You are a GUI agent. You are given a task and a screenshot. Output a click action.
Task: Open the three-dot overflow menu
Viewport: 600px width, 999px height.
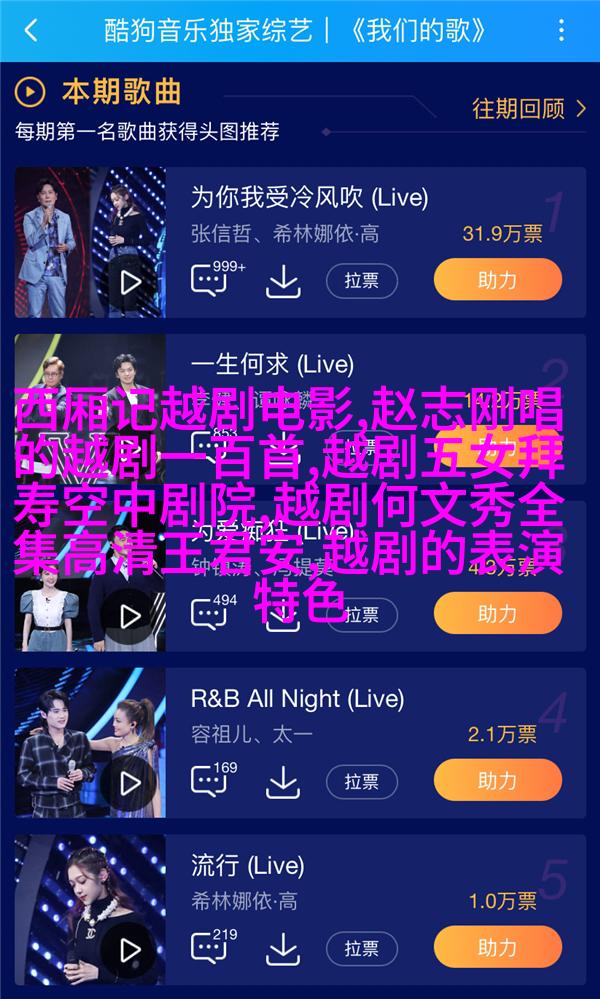[x=561, y=29]
